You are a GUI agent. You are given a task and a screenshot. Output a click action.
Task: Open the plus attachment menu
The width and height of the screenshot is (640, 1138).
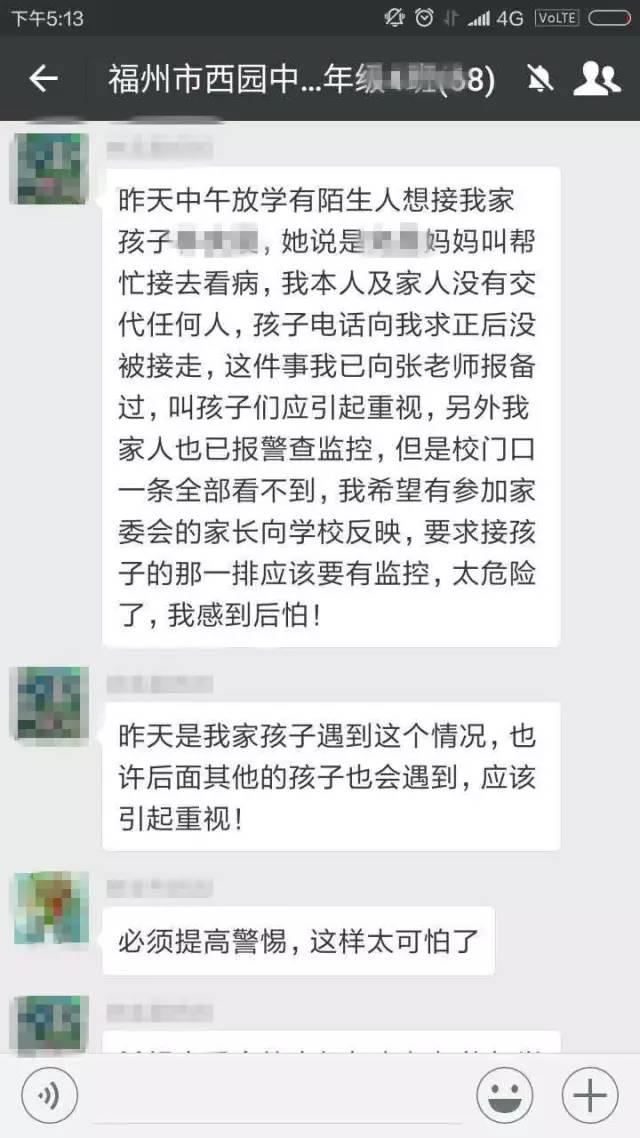tap(590, 1097)
